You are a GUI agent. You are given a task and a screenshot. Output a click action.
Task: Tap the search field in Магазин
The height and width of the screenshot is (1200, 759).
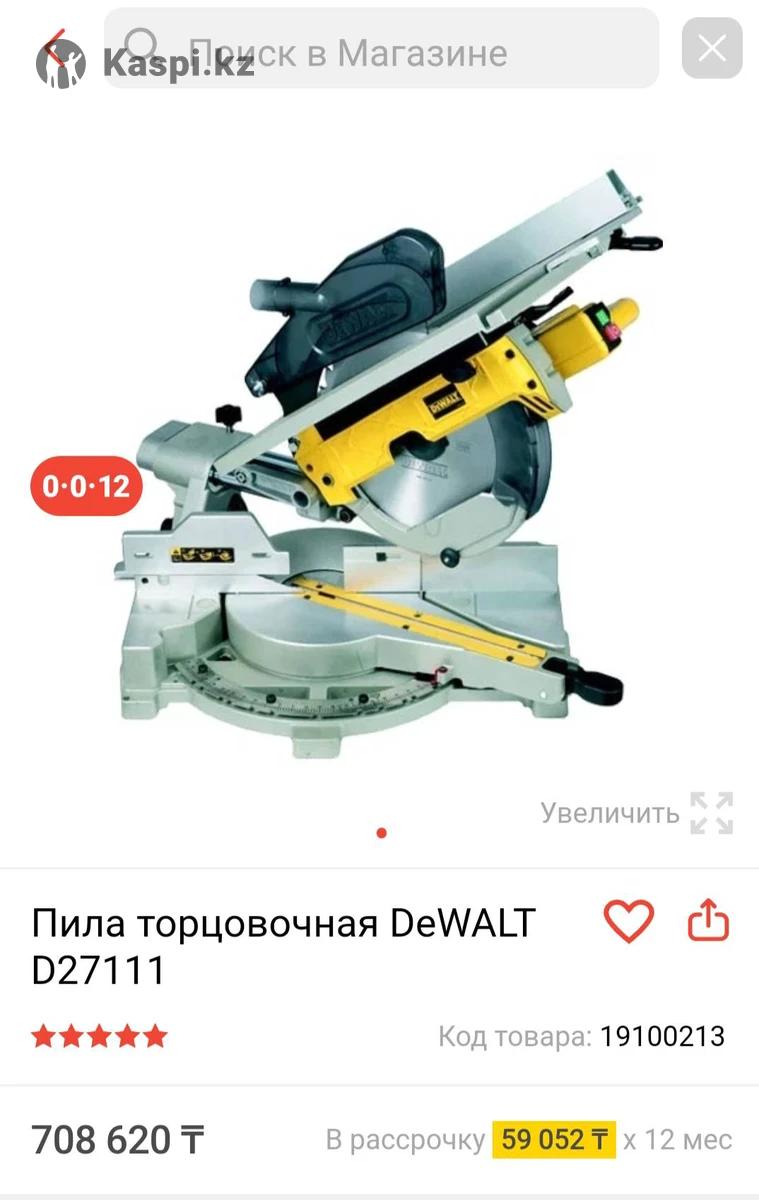coord(400,52)
